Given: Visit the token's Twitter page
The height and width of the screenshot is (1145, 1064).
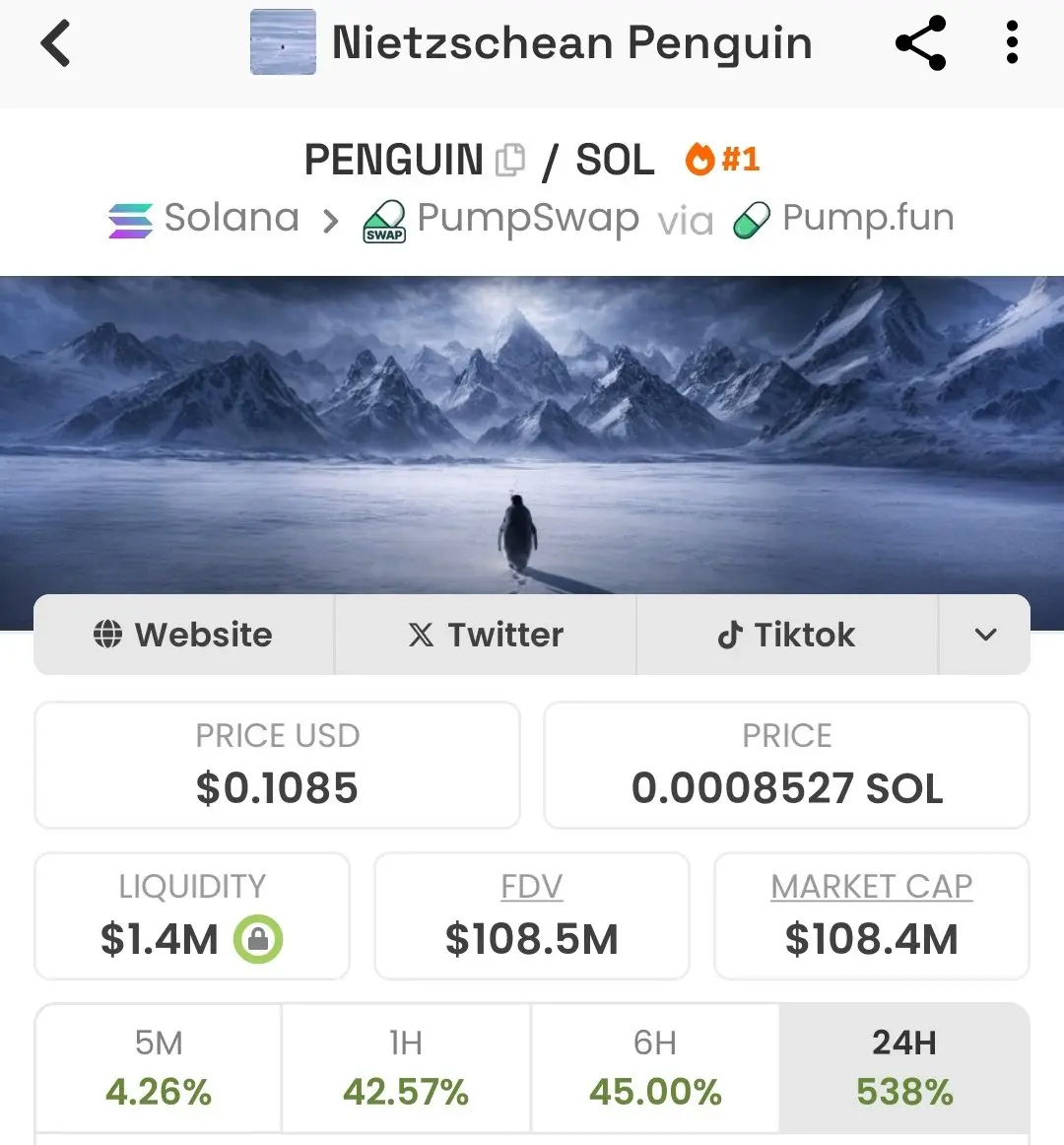Looking at the screenshot, I should 485,635.
